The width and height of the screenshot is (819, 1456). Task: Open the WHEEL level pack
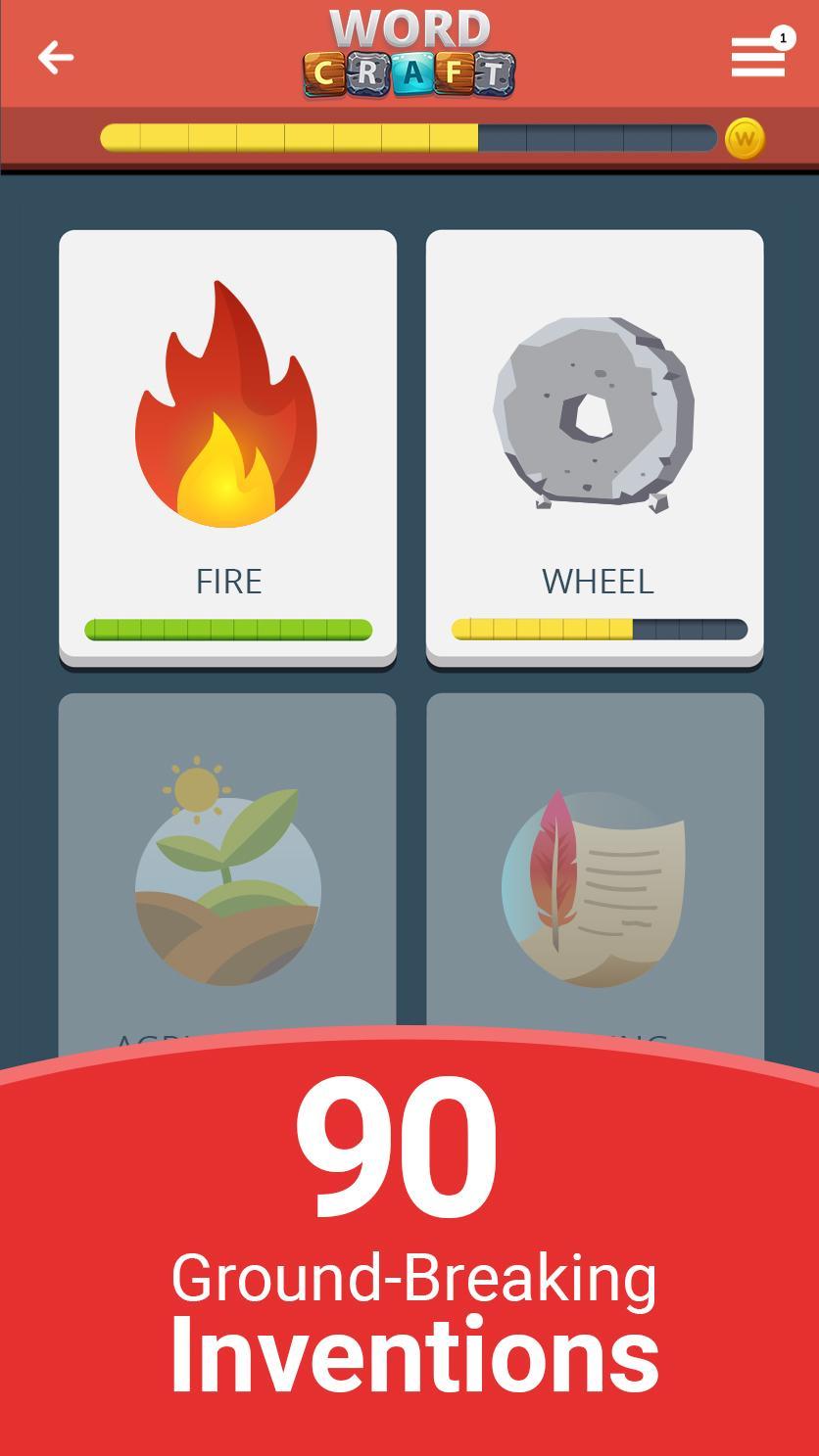tap(596, 446)
